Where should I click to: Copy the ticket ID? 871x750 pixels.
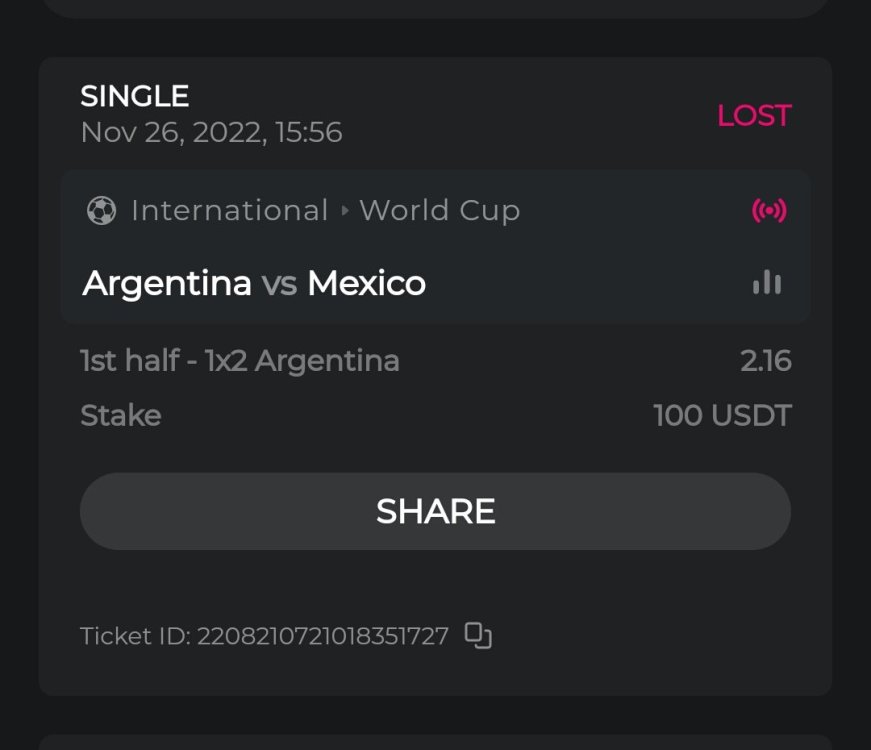(479, 635)
